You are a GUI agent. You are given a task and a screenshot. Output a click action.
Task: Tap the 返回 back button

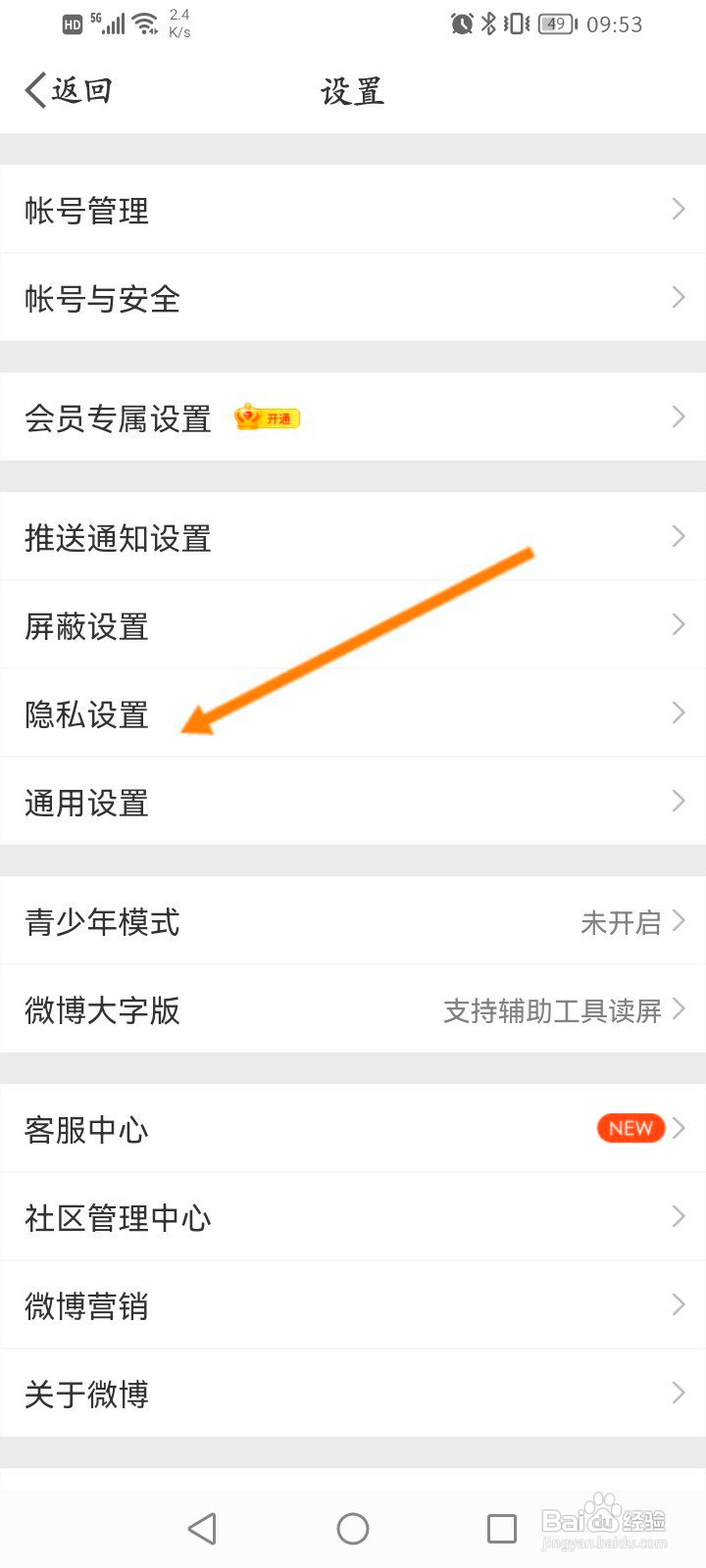pos(69,89)
